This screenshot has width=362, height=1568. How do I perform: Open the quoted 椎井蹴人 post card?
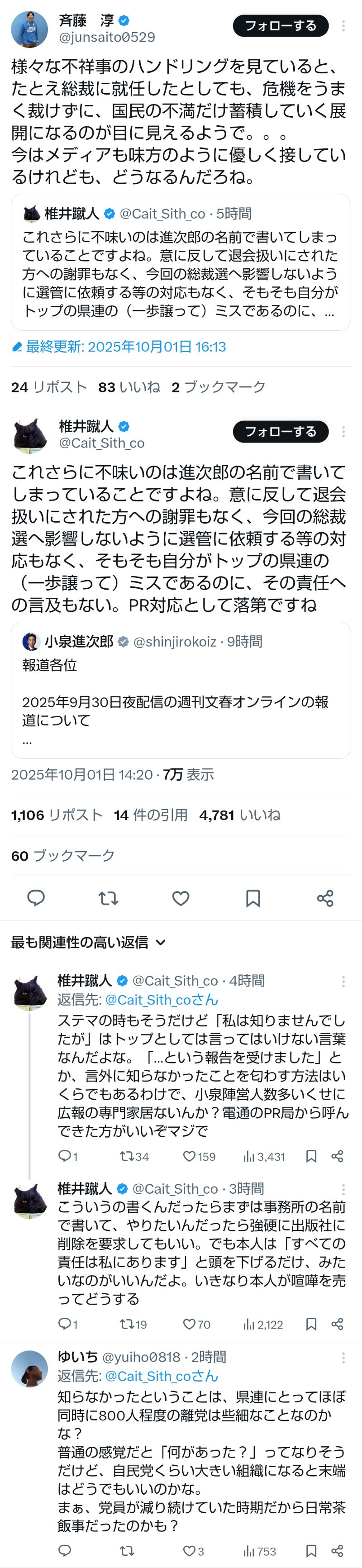pos(181,262)
